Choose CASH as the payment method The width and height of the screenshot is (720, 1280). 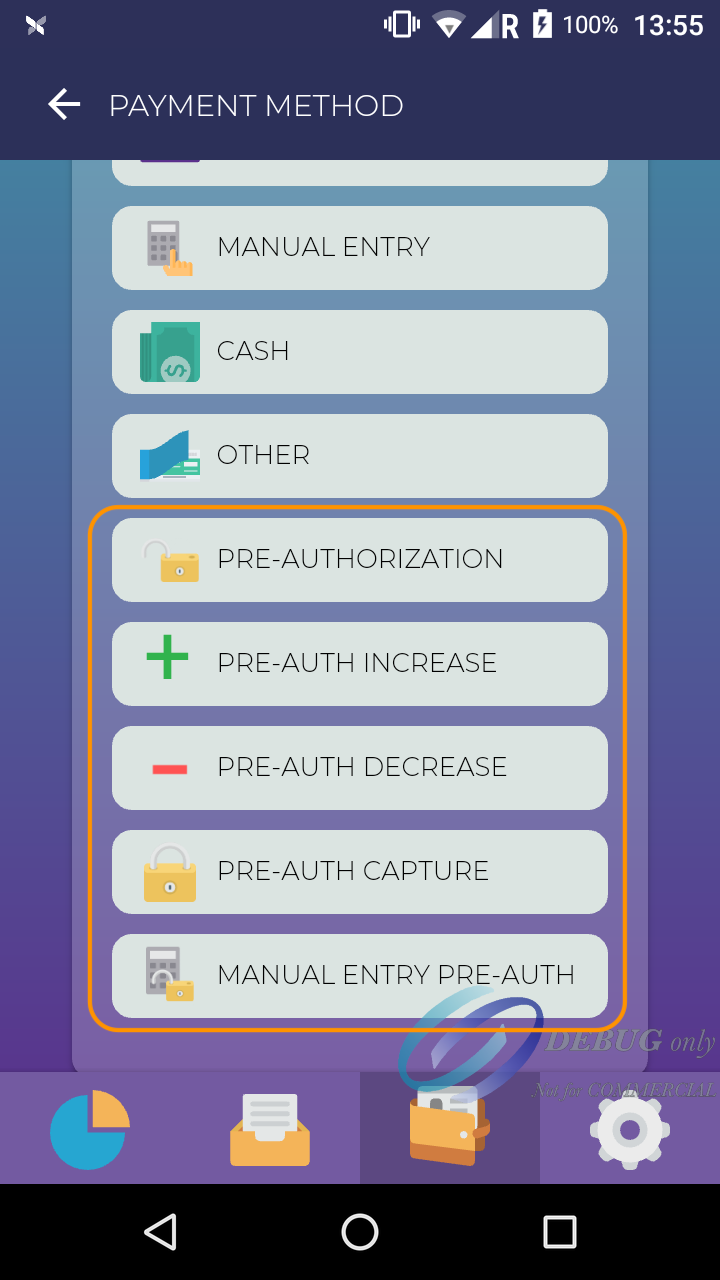360,351
